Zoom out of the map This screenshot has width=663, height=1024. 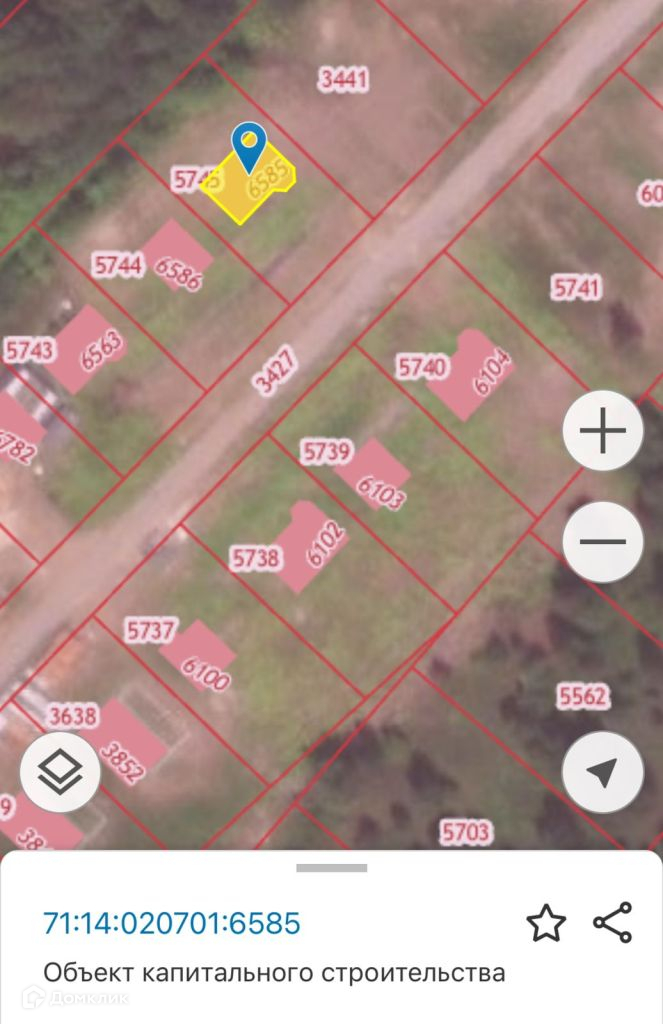602,542
